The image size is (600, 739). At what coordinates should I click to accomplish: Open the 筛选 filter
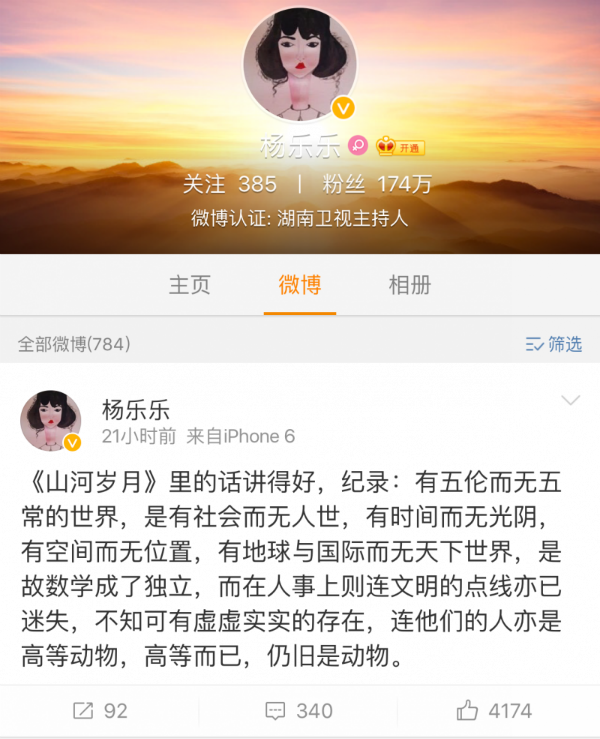tap(554, 344)
